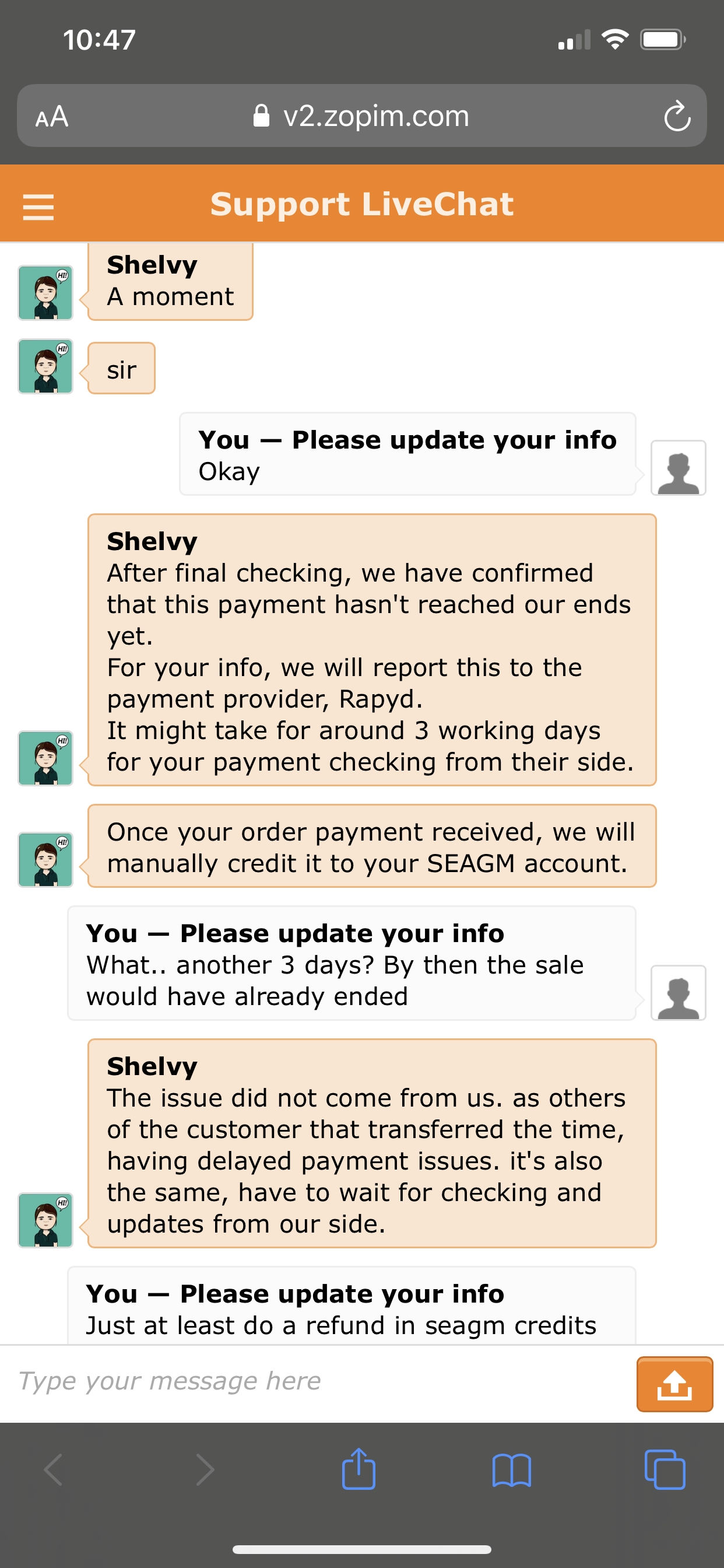Viewport: 724px width, 1568px height.
Task: Tap the orange upload attachment button
Action: point(674,1384)
